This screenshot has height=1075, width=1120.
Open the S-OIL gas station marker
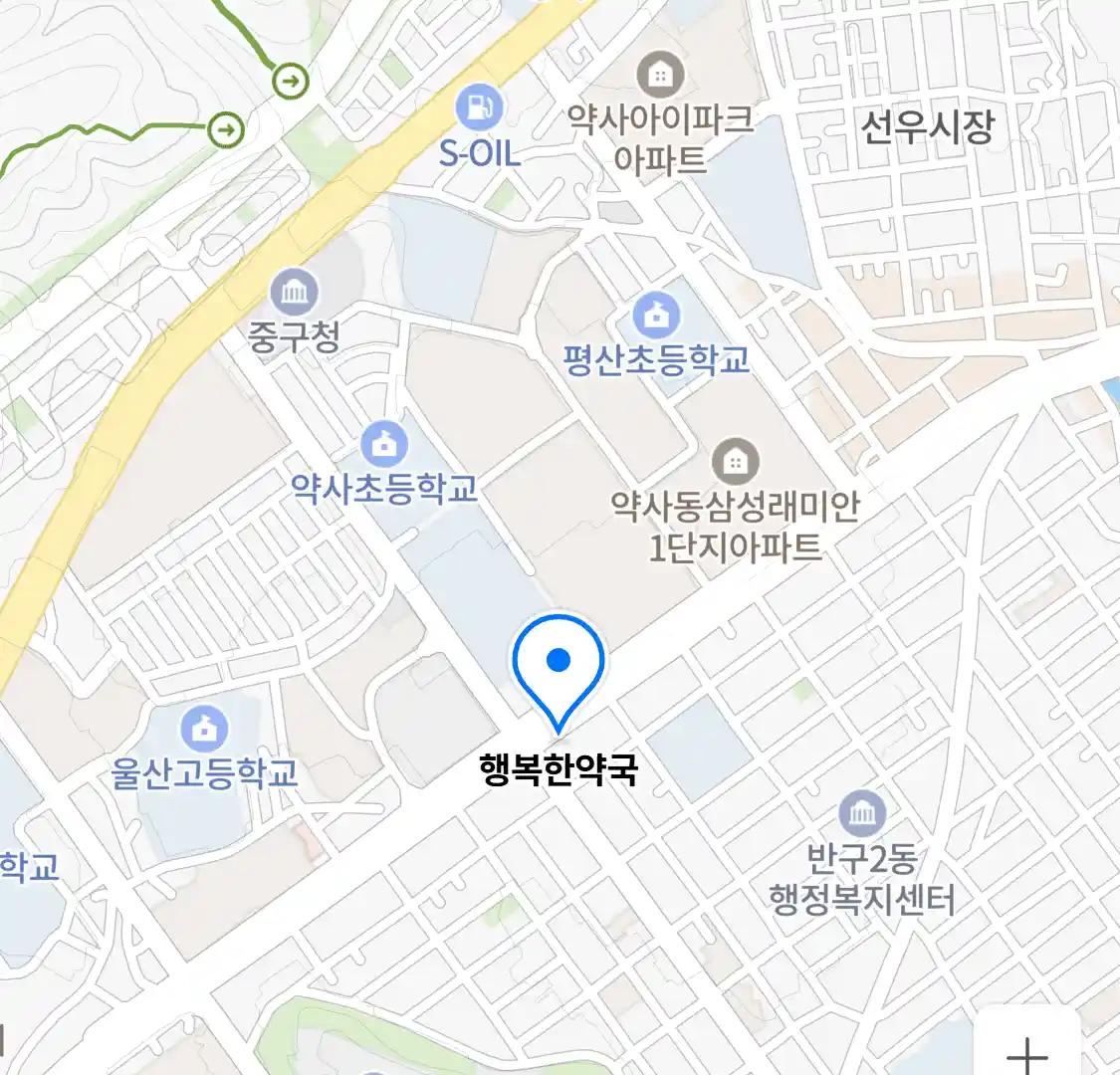[480, 107]
